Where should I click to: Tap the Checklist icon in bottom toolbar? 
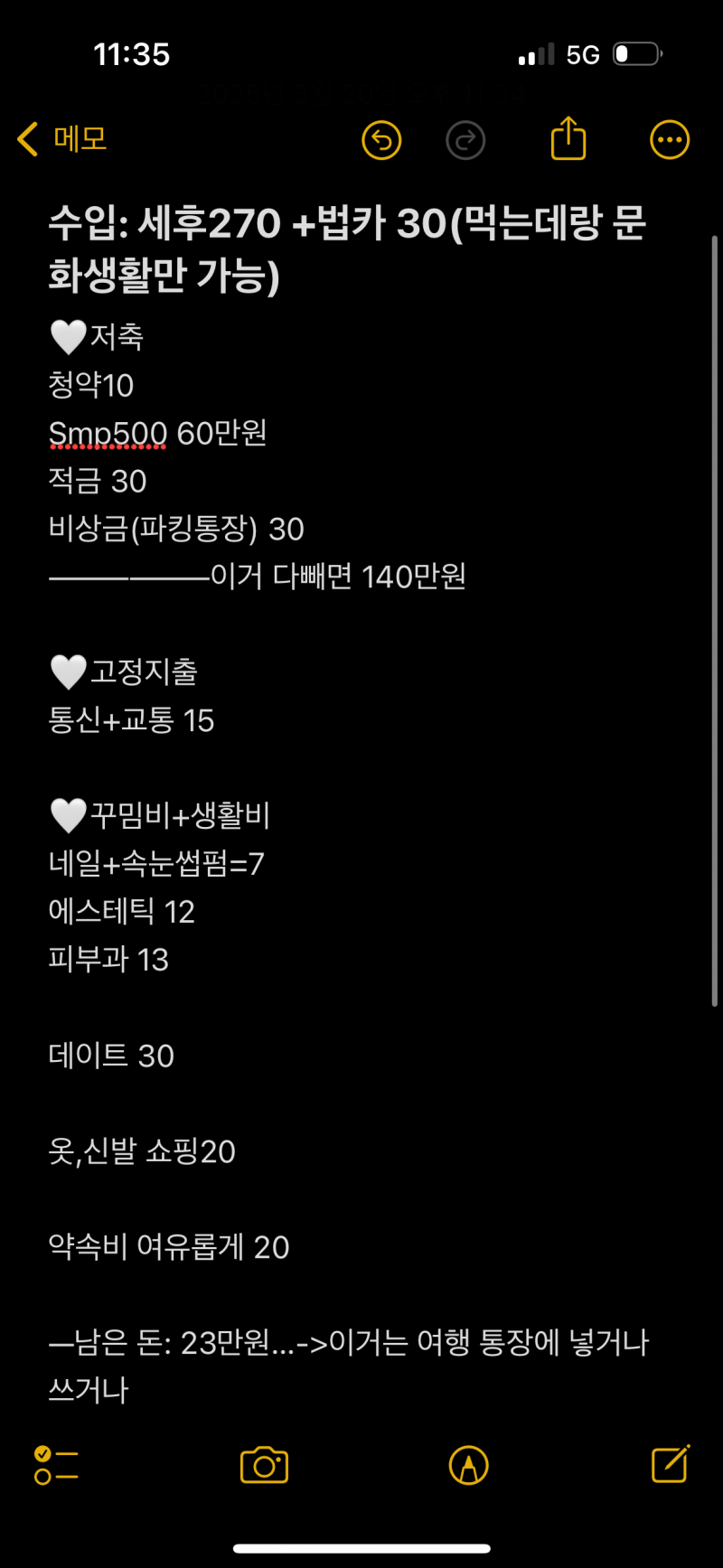click(x=56, y=1467)
